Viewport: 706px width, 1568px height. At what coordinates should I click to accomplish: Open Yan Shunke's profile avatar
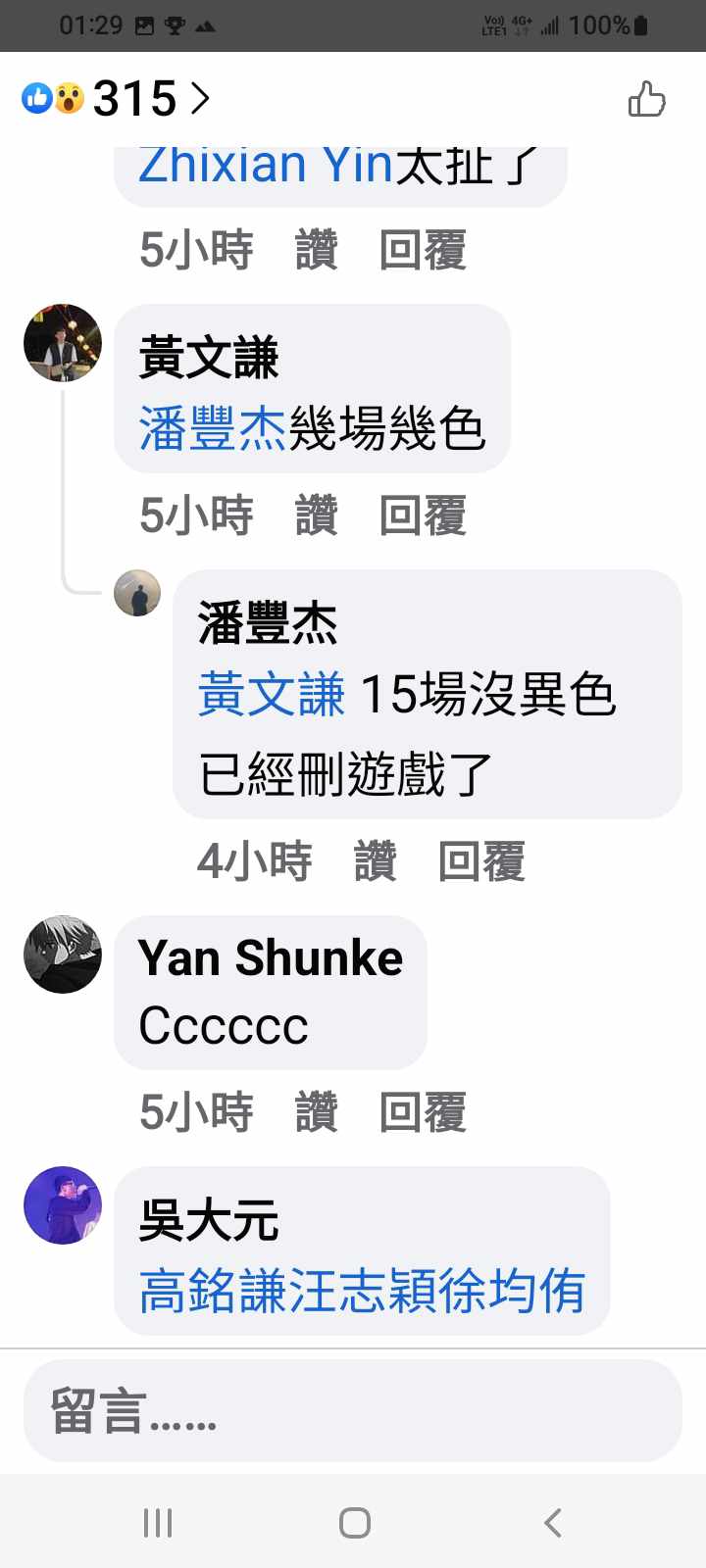(63, 955)
